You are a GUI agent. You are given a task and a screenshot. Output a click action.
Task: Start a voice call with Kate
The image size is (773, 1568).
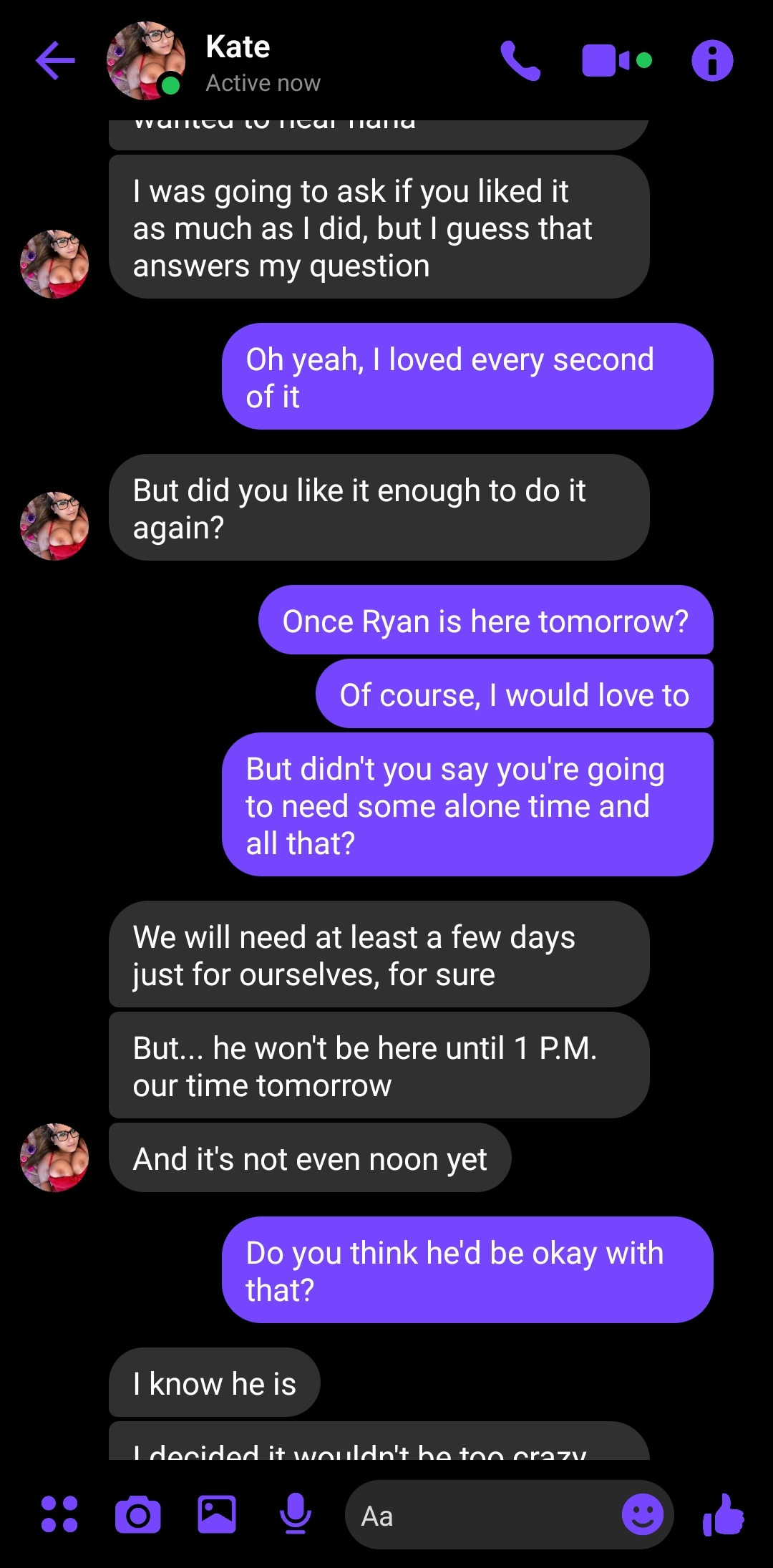pos(520,61)
